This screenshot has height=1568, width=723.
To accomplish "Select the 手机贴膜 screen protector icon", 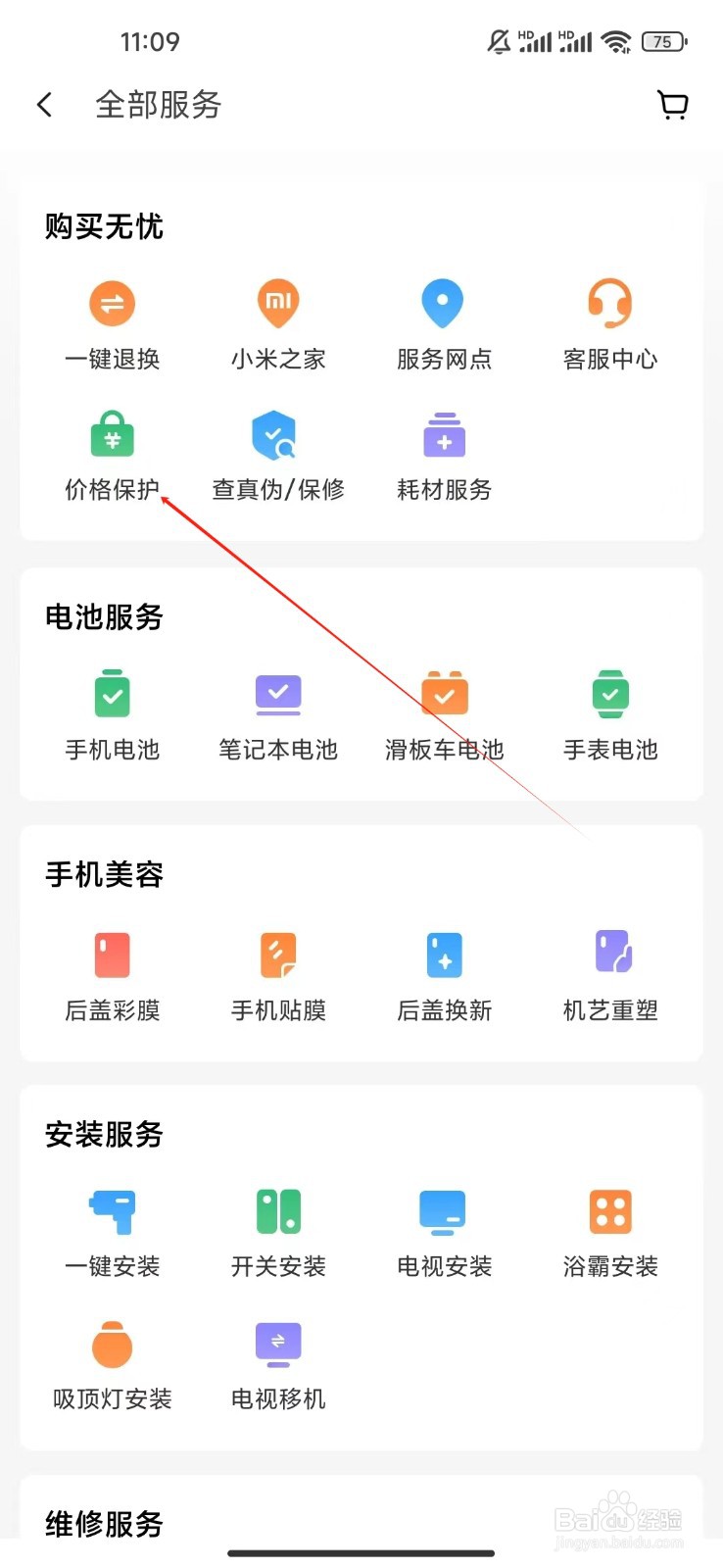I will (278, 970).
